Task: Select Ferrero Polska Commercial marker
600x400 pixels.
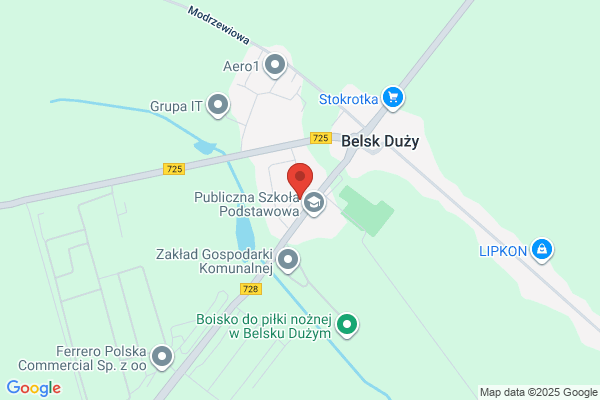Action: [x=162, y=357]
